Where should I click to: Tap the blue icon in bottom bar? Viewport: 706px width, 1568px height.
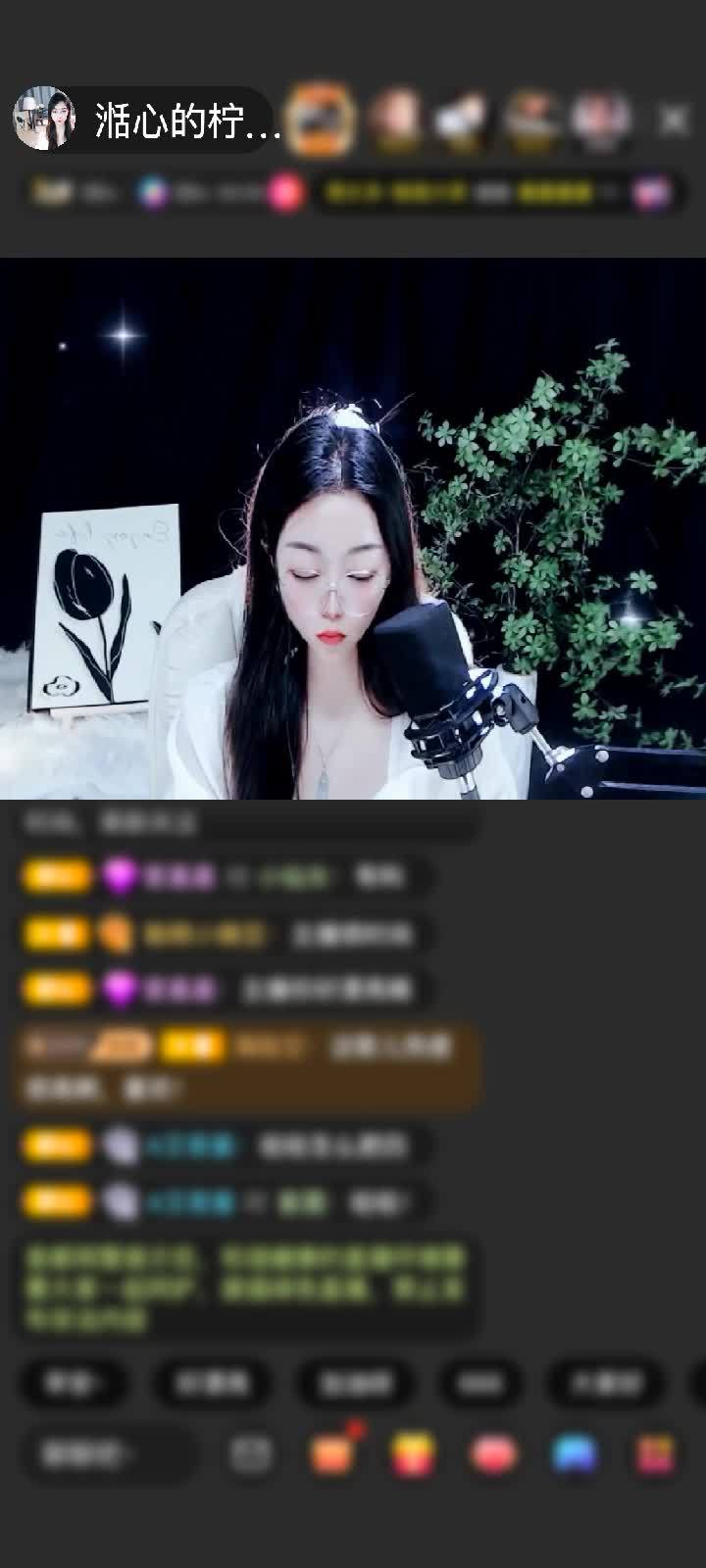click(x=575, y=1454)
